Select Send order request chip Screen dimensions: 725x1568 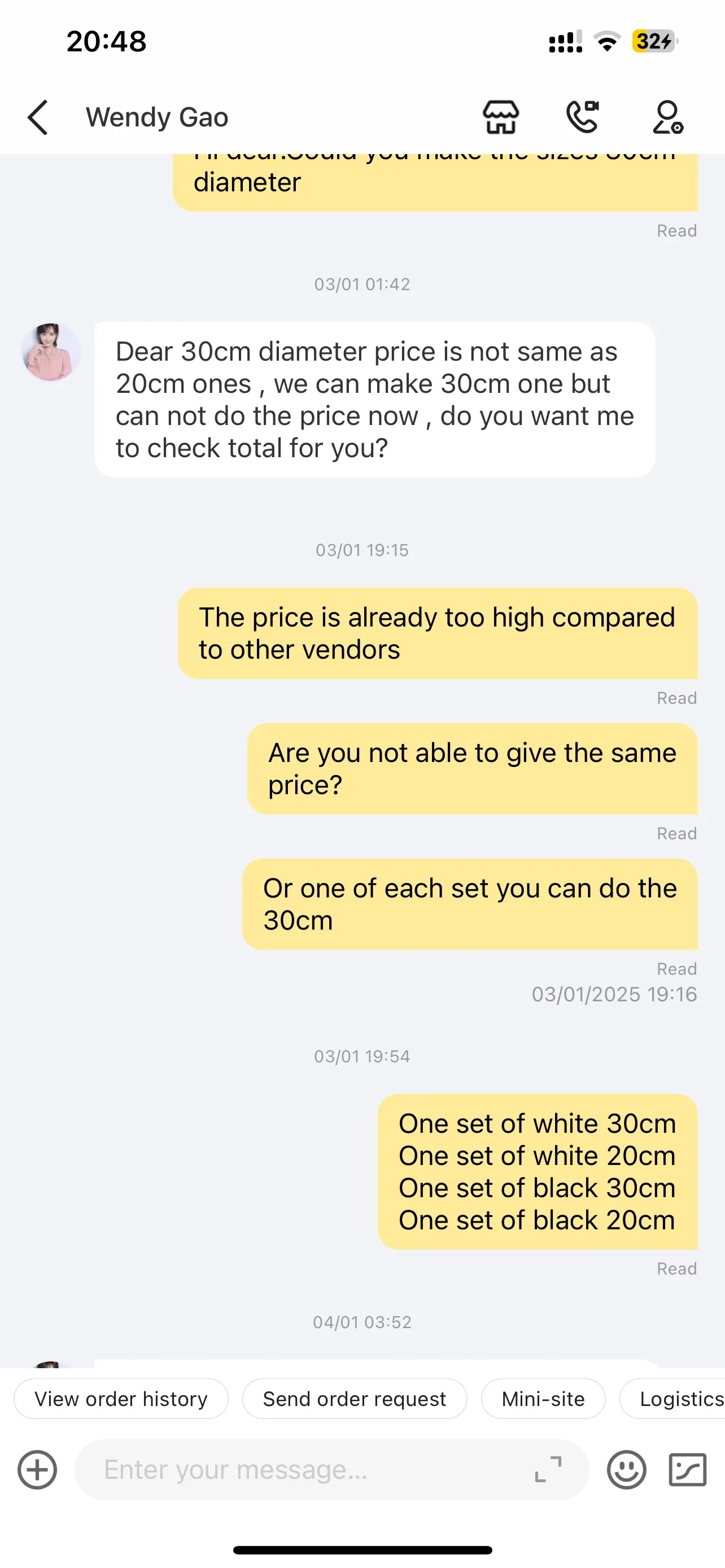pos(354,1399)
